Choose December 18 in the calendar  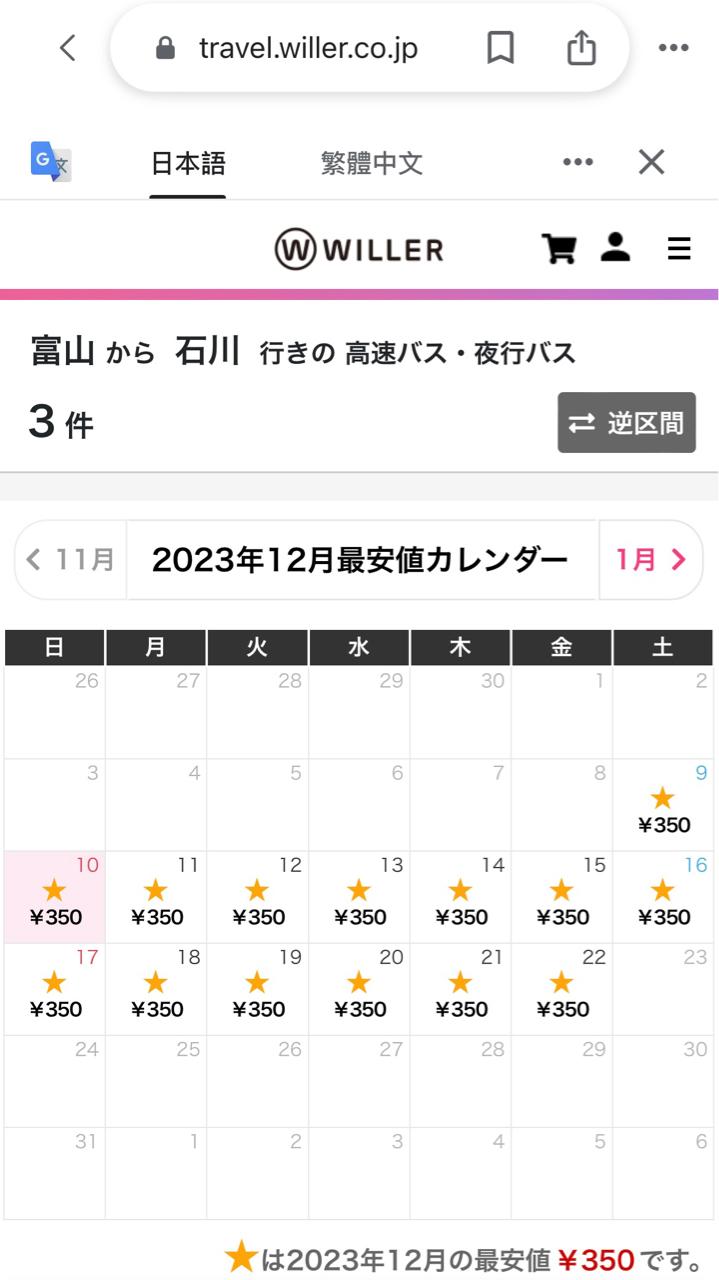[x=156, y=989]
